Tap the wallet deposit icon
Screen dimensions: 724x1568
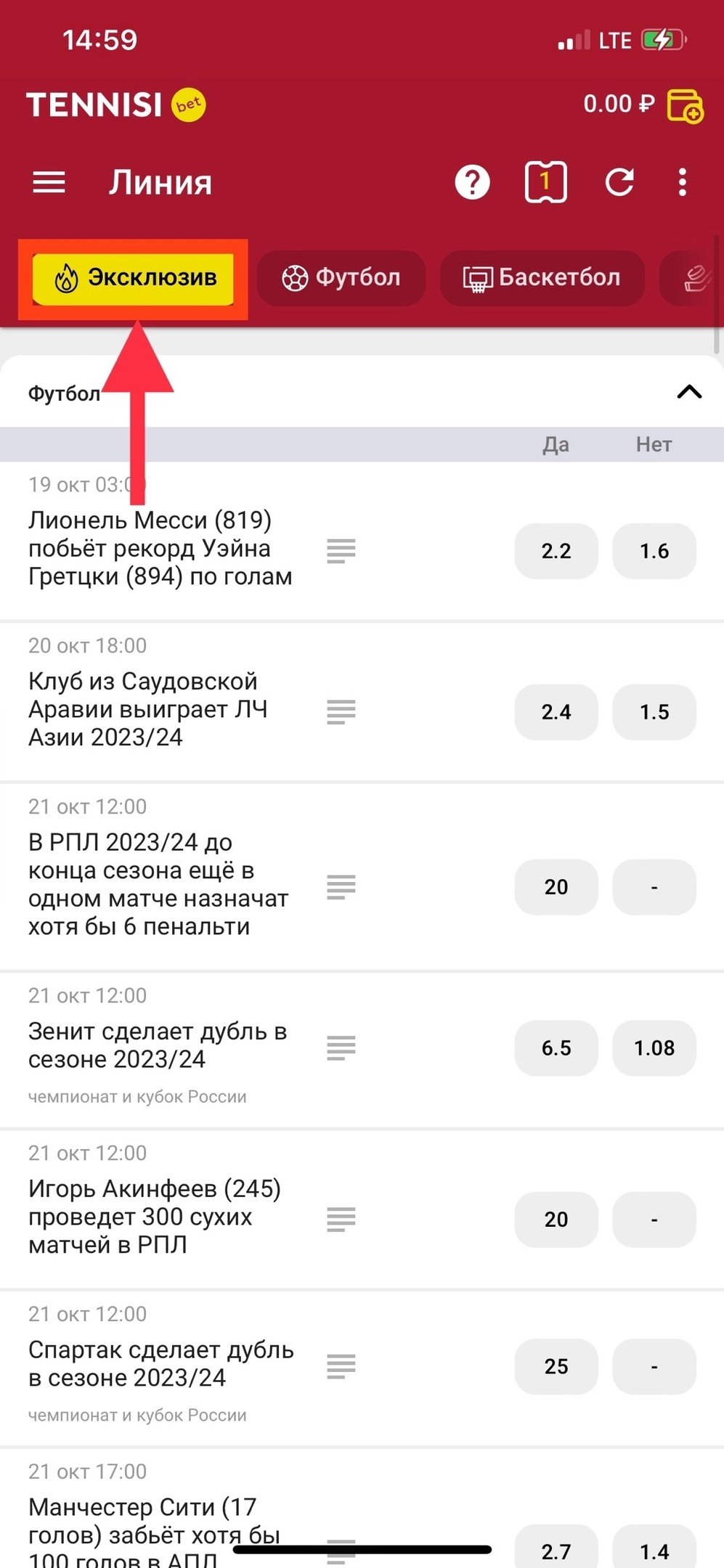coord(684,106)
